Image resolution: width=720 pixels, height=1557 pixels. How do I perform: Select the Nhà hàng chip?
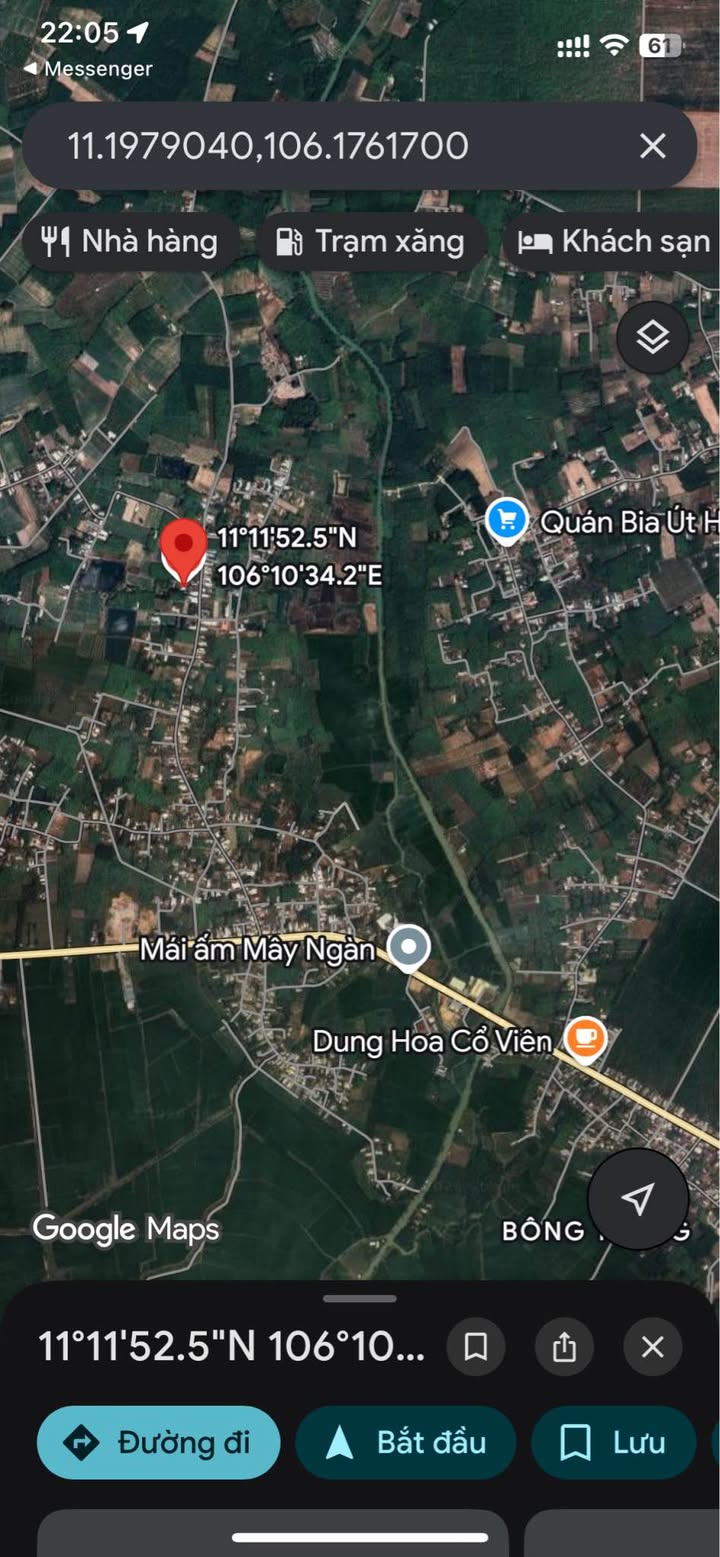point(130,242)
